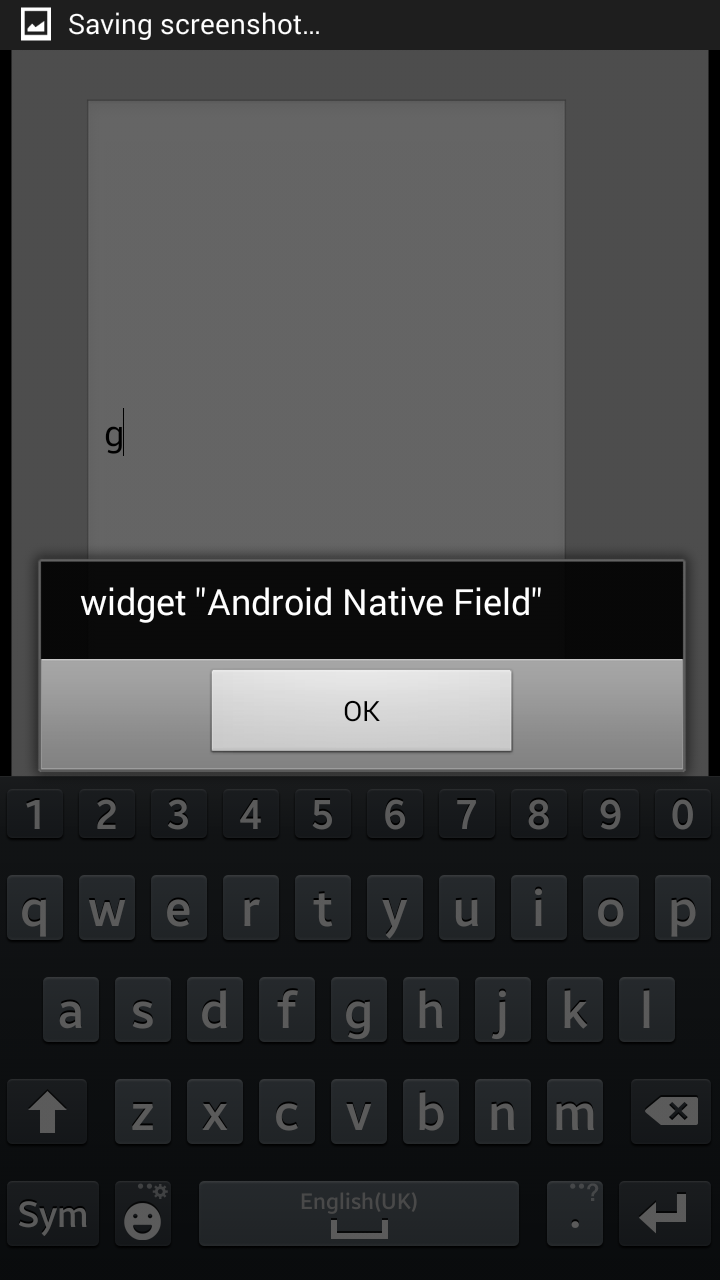
Task: Dismiss the dialog with OK
Action: (361, 710)
